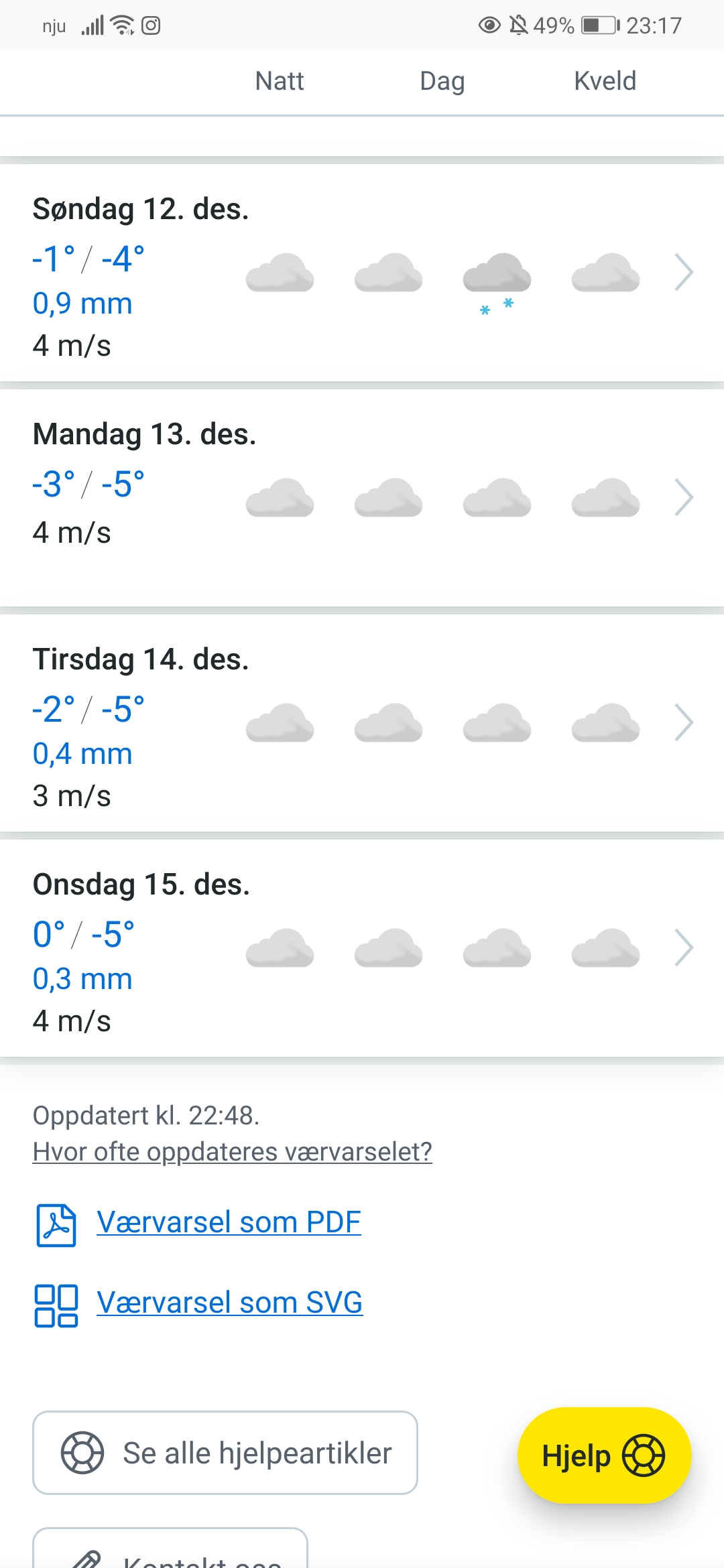Open Værvarsel som SVG
This screenshot has height=1568, width=724.
(x=229, y=1303)
